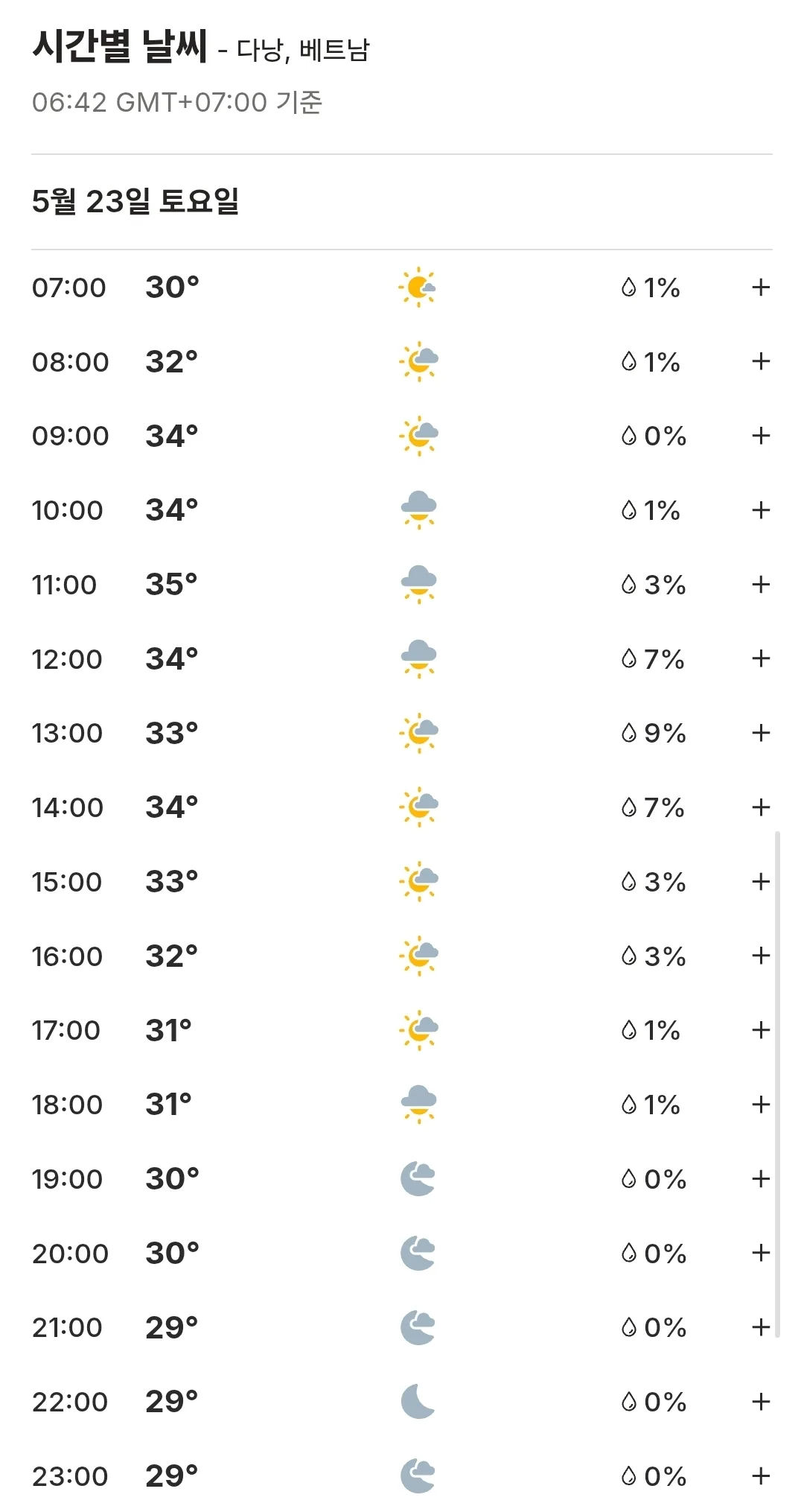Viewport: 804px width, 1512px height.
Task: Expand the 22:00 weather row
Action: click(x=760, y=1402)
